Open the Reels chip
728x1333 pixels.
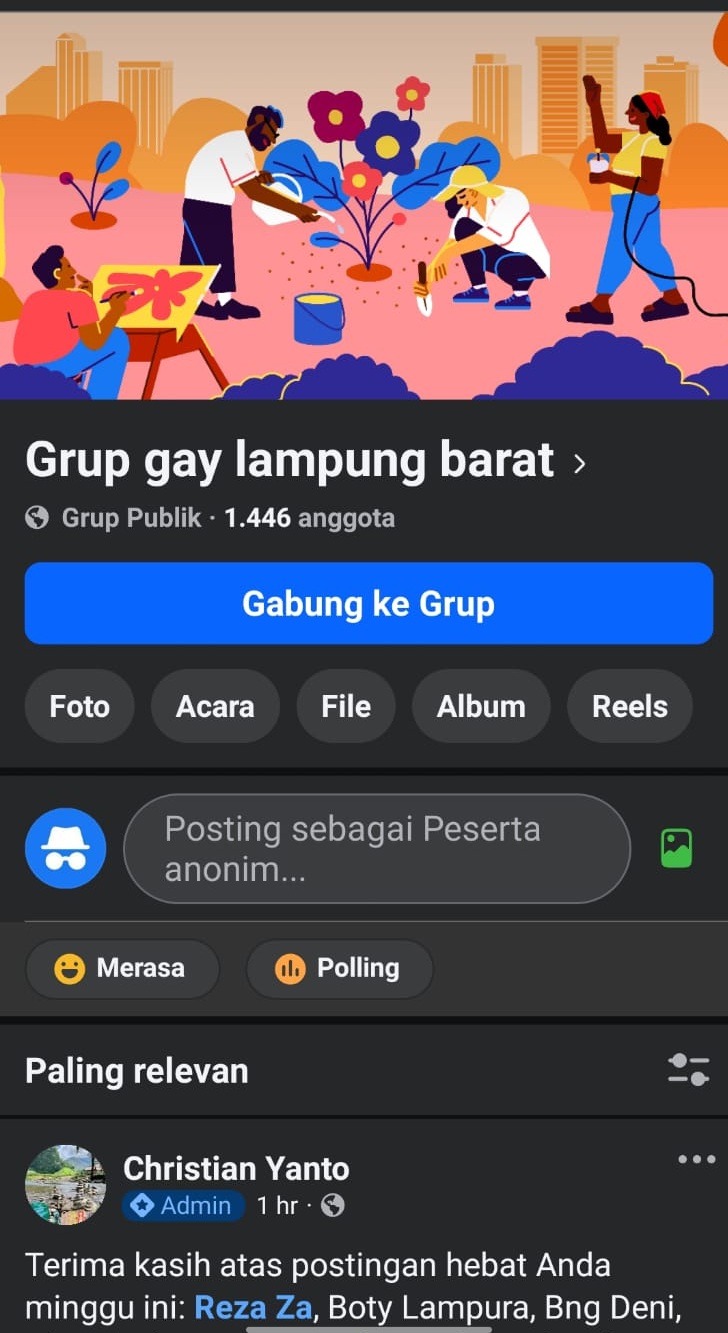629,706
